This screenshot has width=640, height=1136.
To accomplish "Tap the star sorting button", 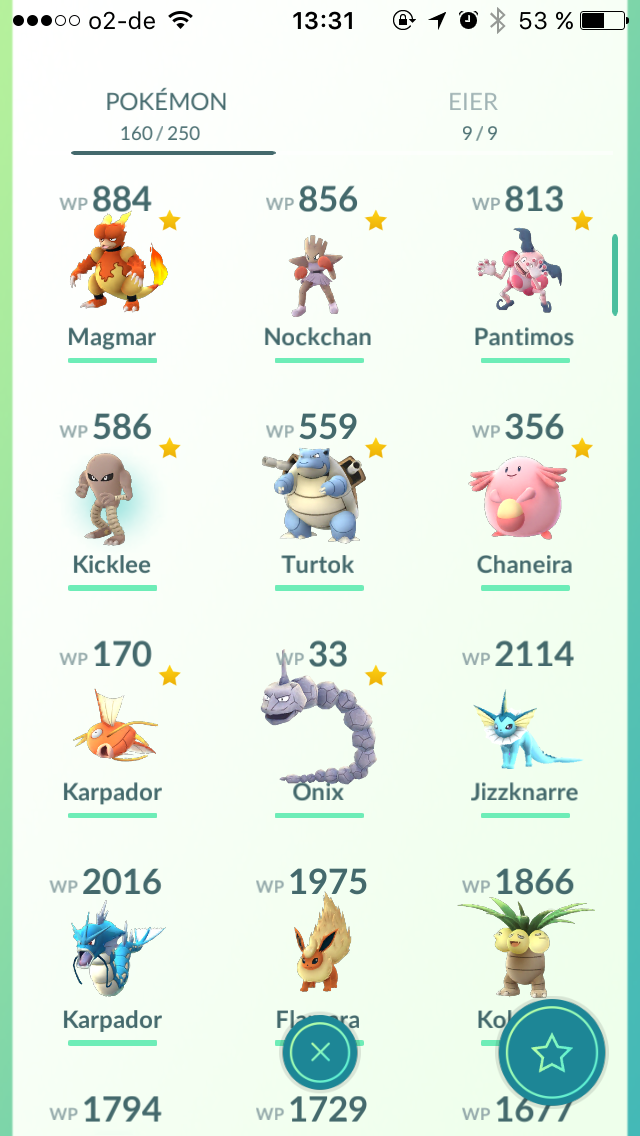I will [x=553, y=1052].
